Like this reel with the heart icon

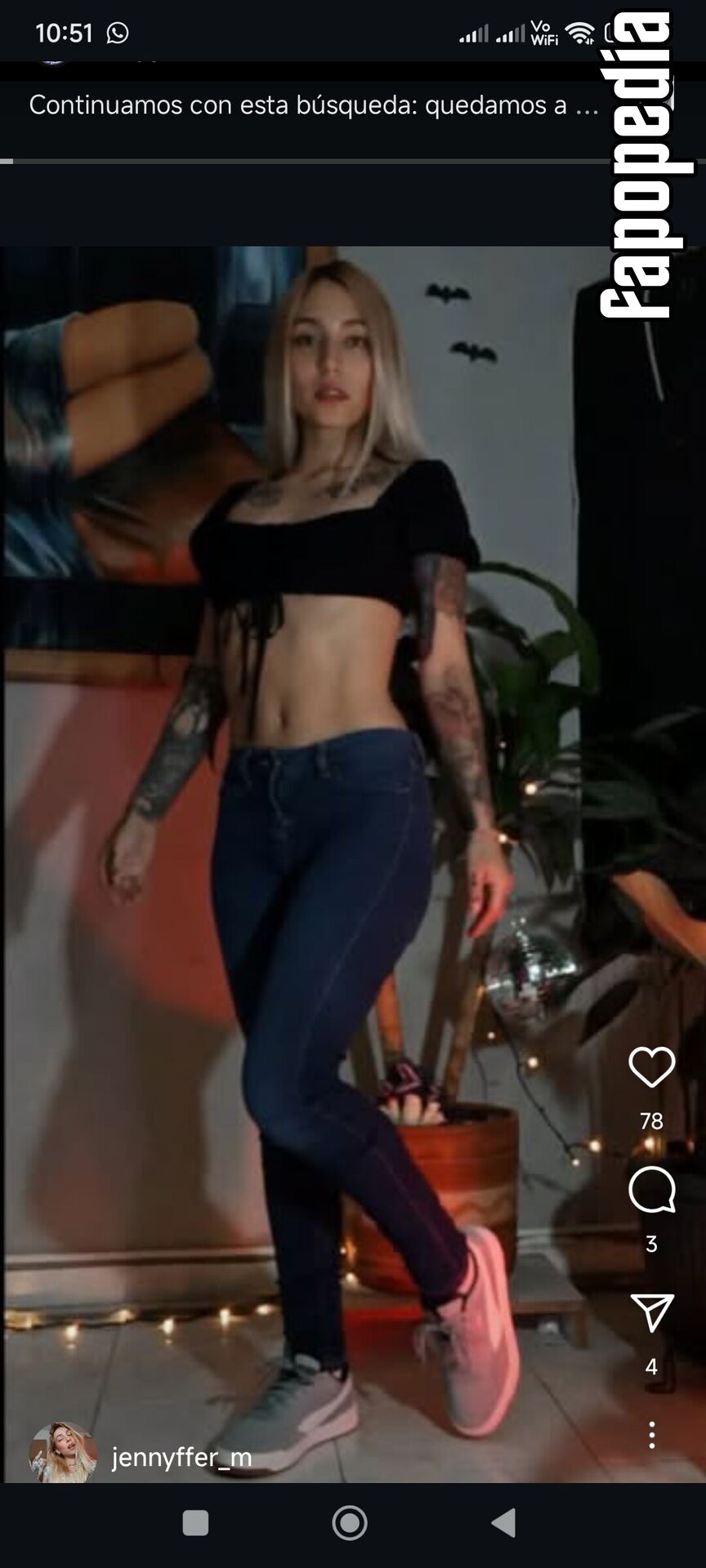pyautogui.click(x=651, y=1067)
